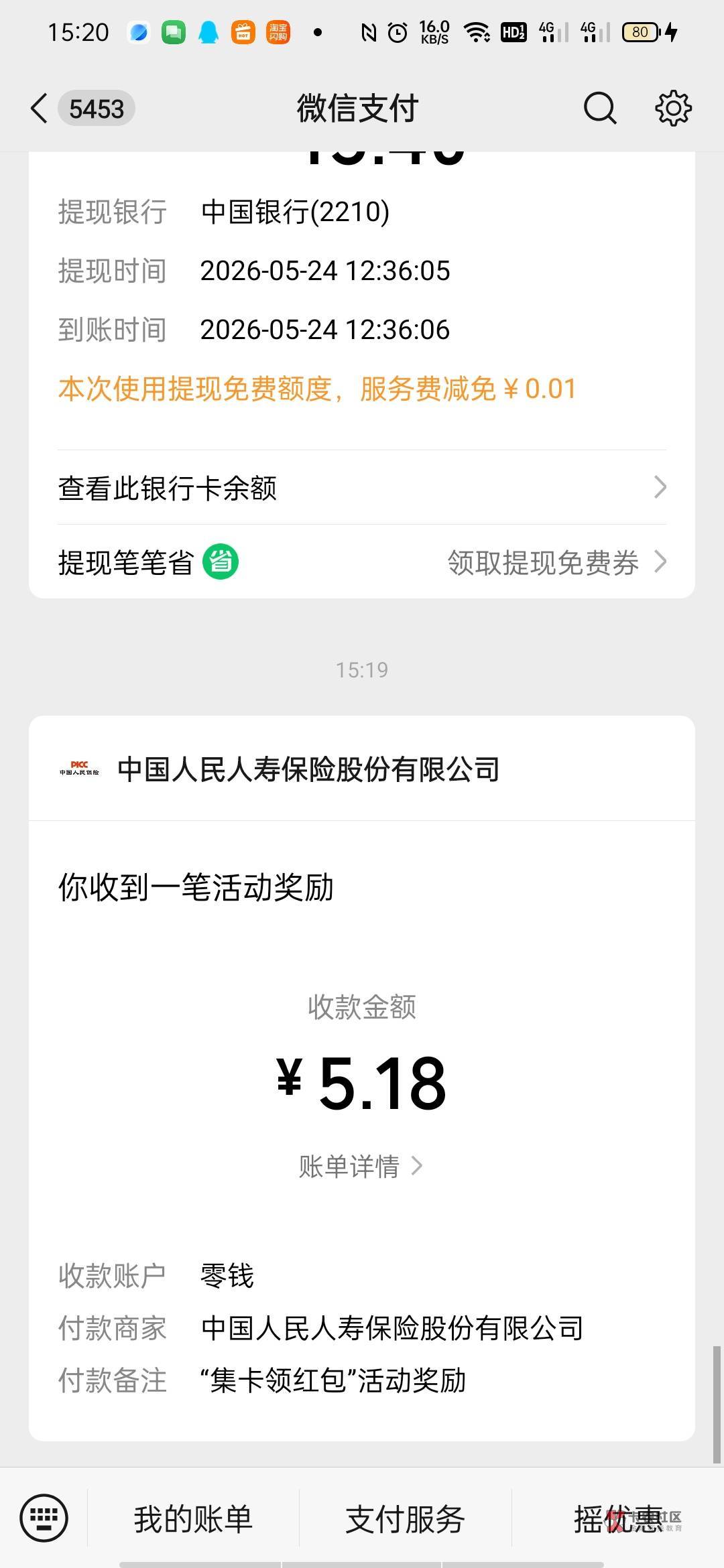Open search in 微信支付
The image size is (724, 1568).
click(x=599, y=109)
